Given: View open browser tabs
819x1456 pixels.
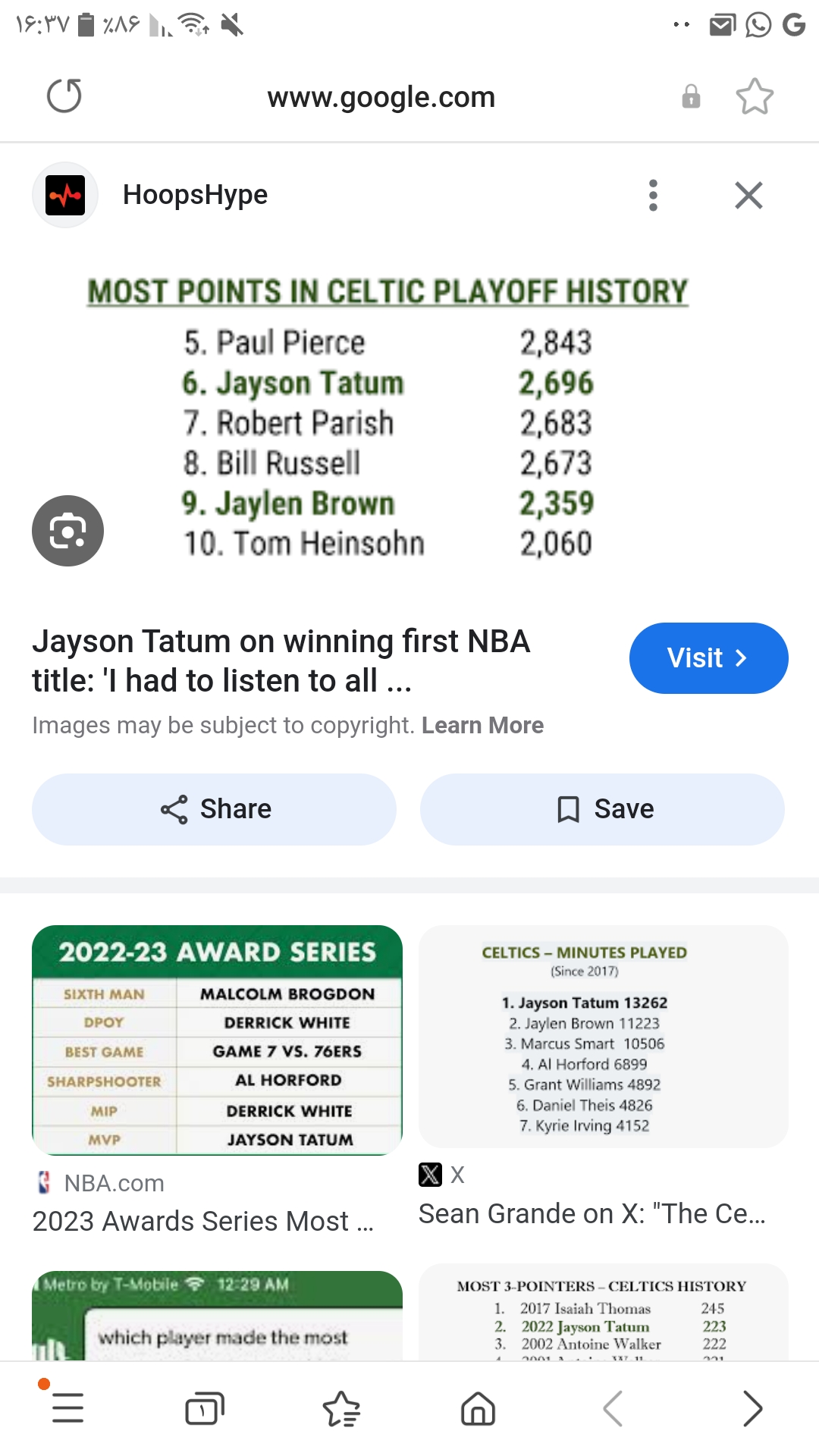Looking at the screenshot, I should (x=205, y=1408).
